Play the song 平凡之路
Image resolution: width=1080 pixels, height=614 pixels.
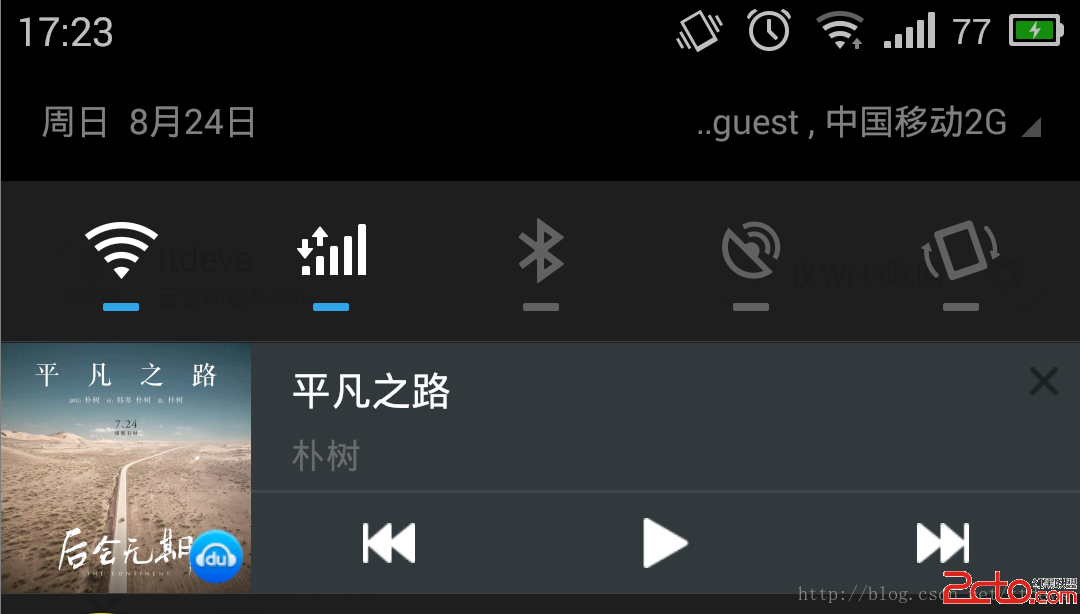click(x=664, y=543)
